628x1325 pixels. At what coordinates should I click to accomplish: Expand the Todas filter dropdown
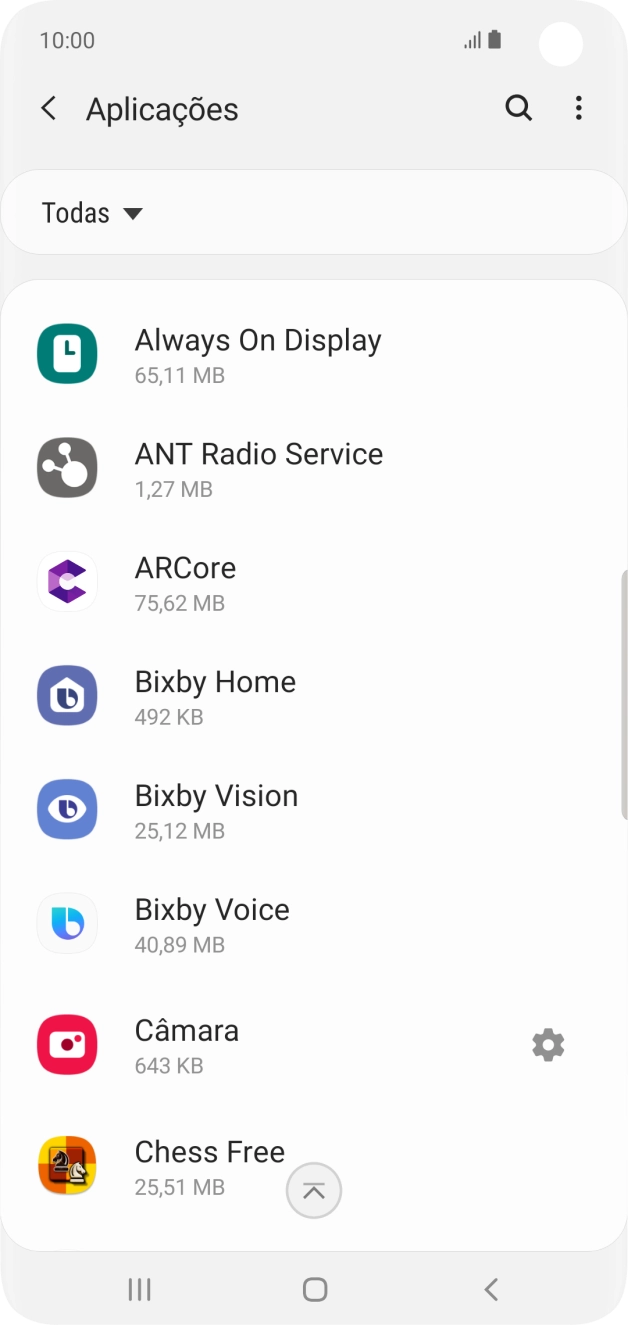tap(92, 213)
